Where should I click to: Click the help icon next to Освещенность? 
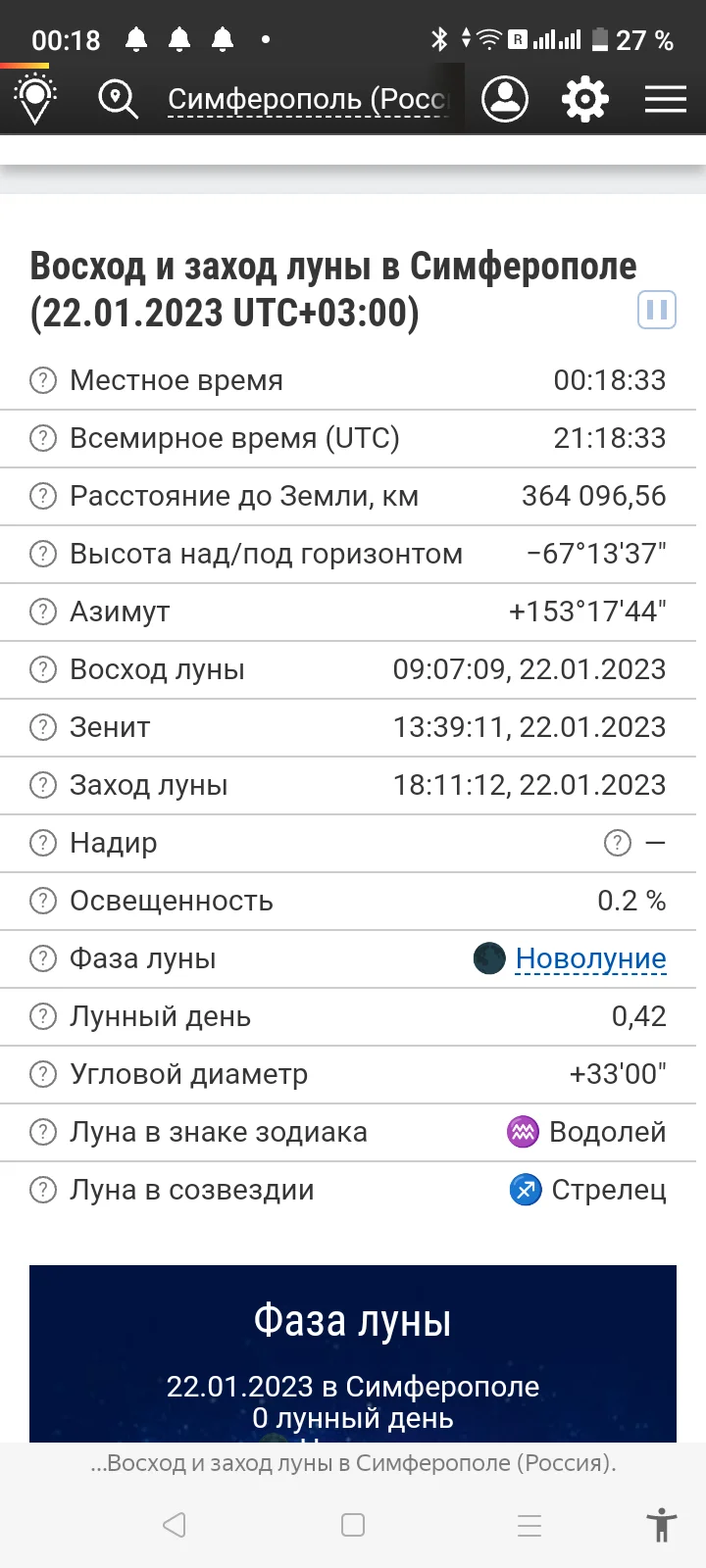[43, 901]
